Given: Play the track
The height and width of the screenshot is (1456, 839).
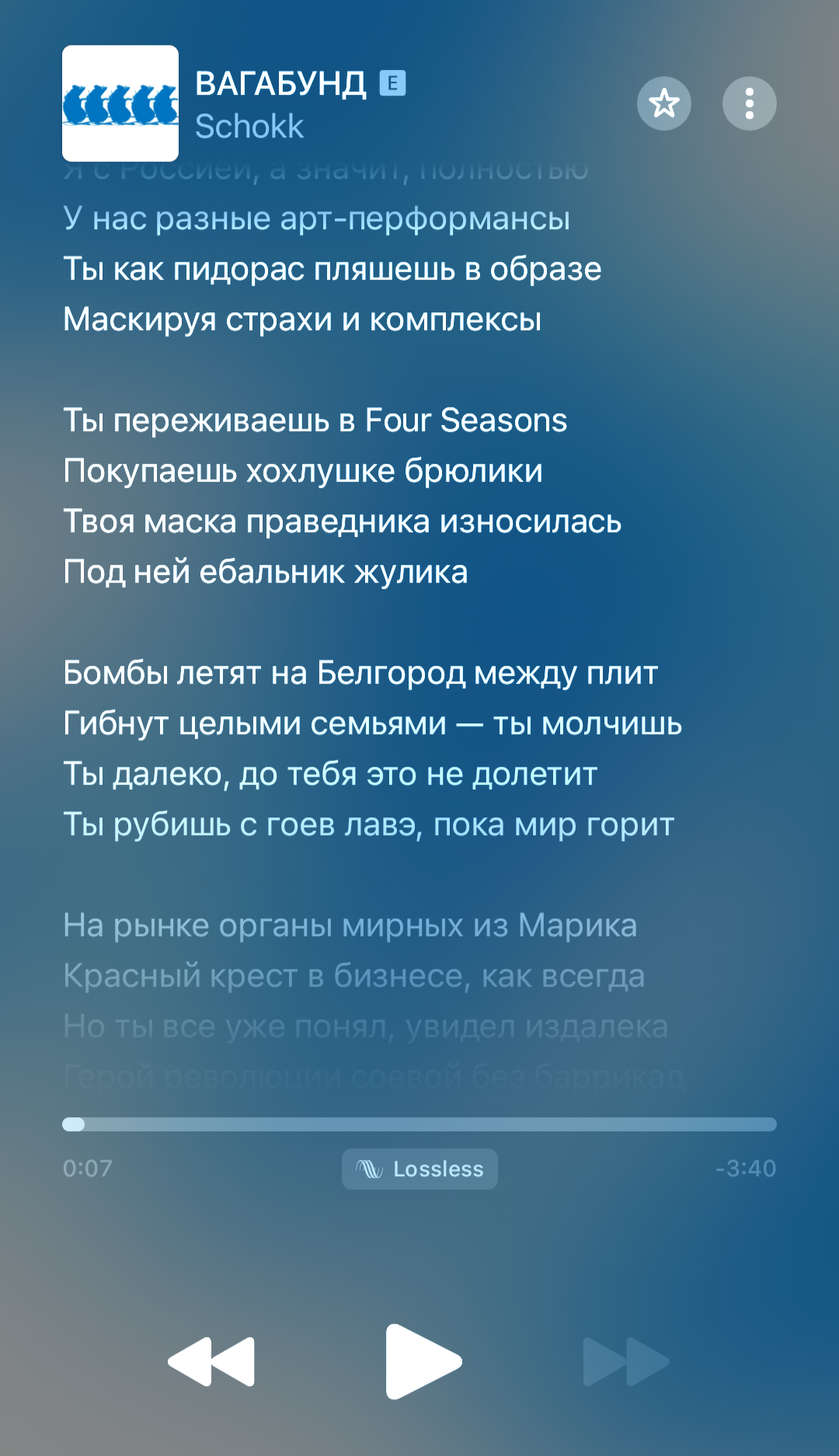Looking at the screenshot, I should pos(423,1361).
